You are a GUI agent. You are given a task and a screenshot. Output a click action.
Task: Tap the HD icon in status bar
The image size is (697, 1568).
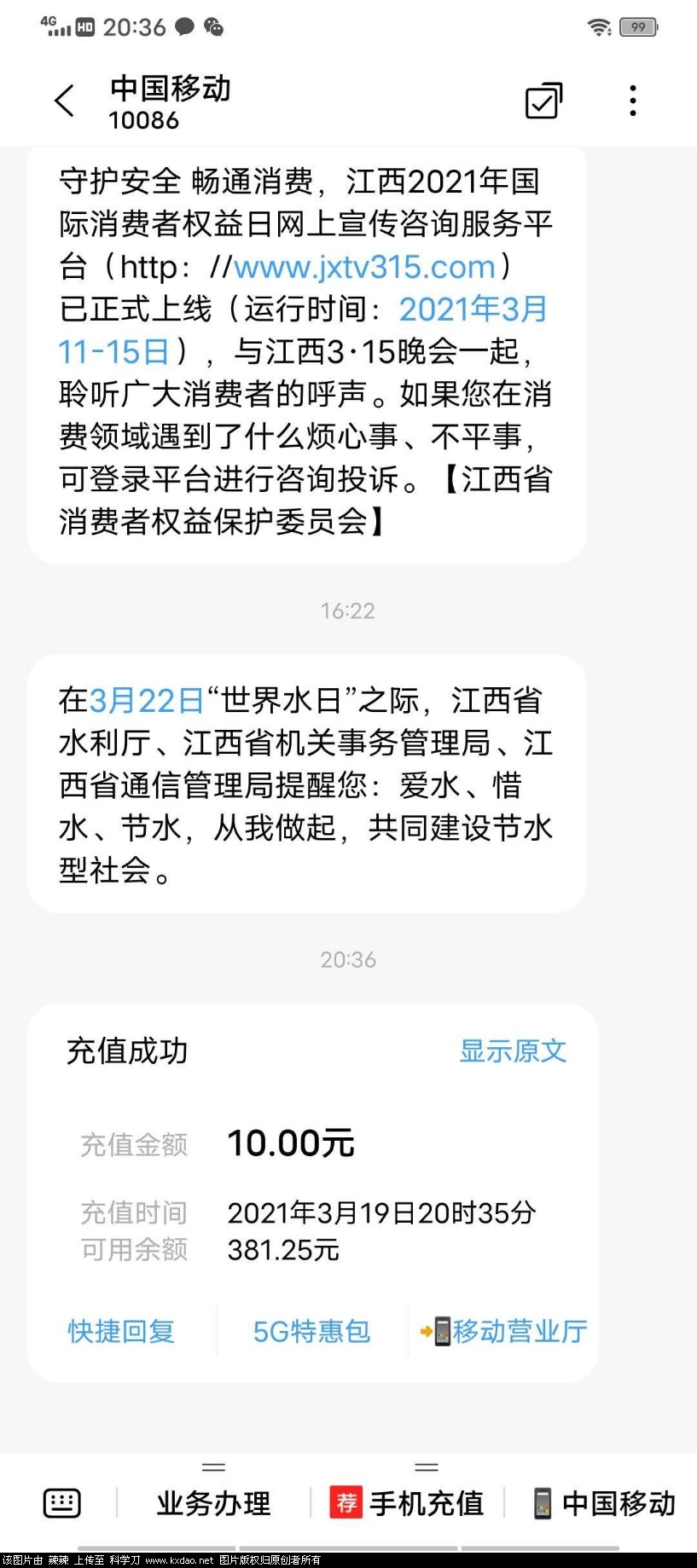pos(85,26)
